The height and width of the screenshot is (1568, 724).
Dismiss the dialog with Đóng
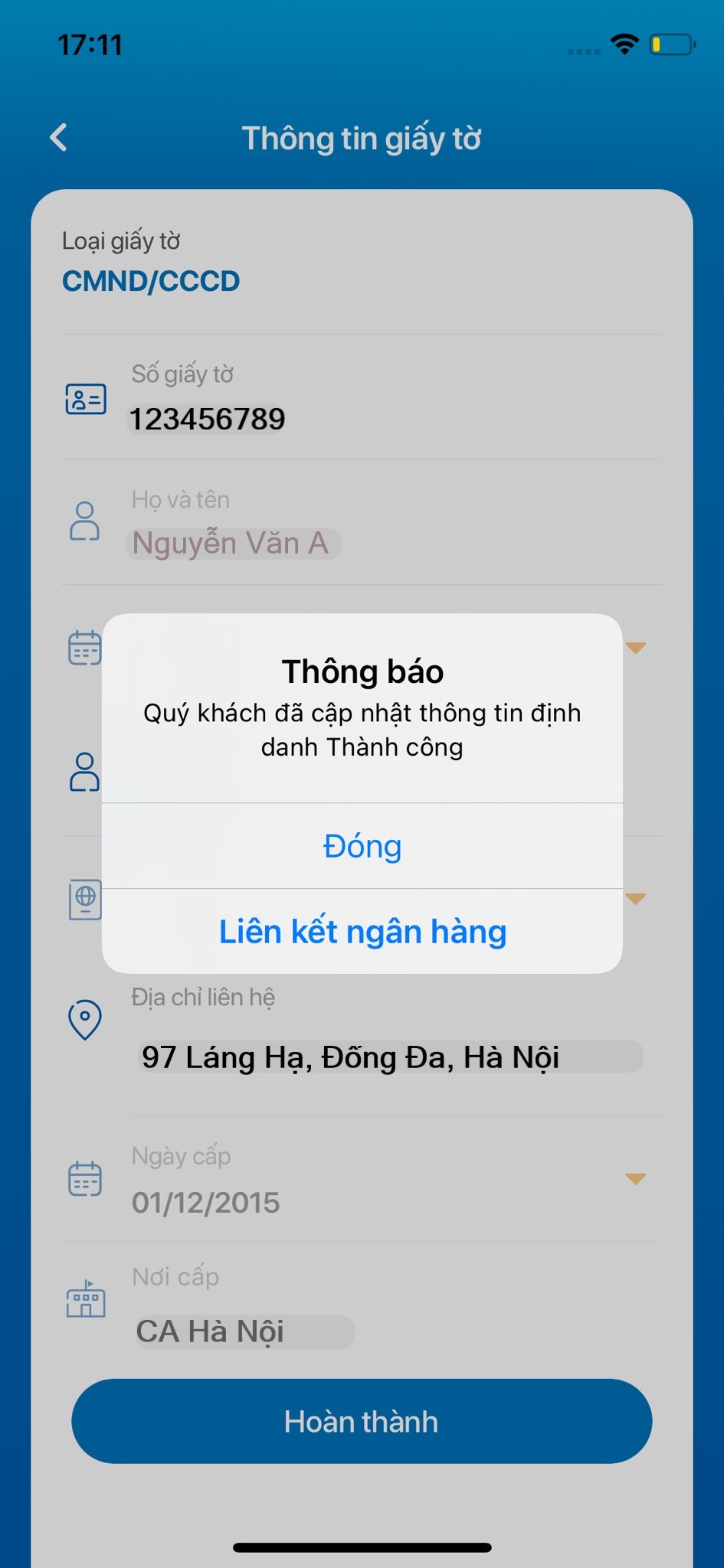click(x=362, y=846)
